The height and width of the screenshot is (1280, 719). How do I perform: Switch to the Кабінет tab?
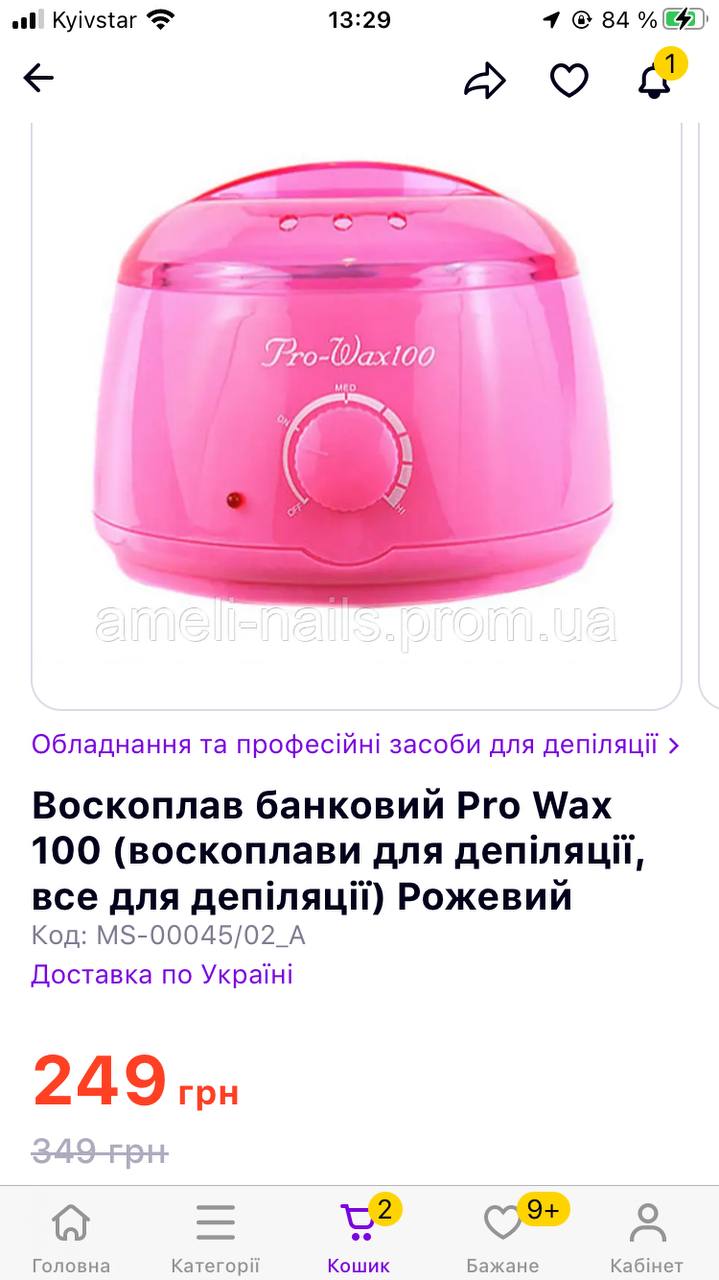click(x=647, y=1238)
